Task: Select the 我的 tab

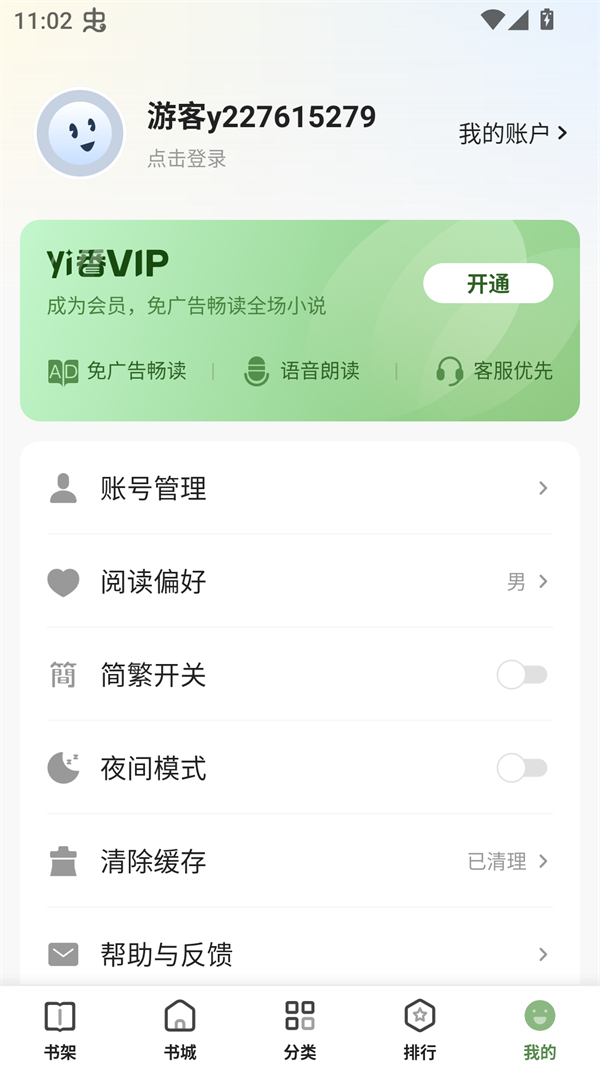Action: [x=540, y=1030]
